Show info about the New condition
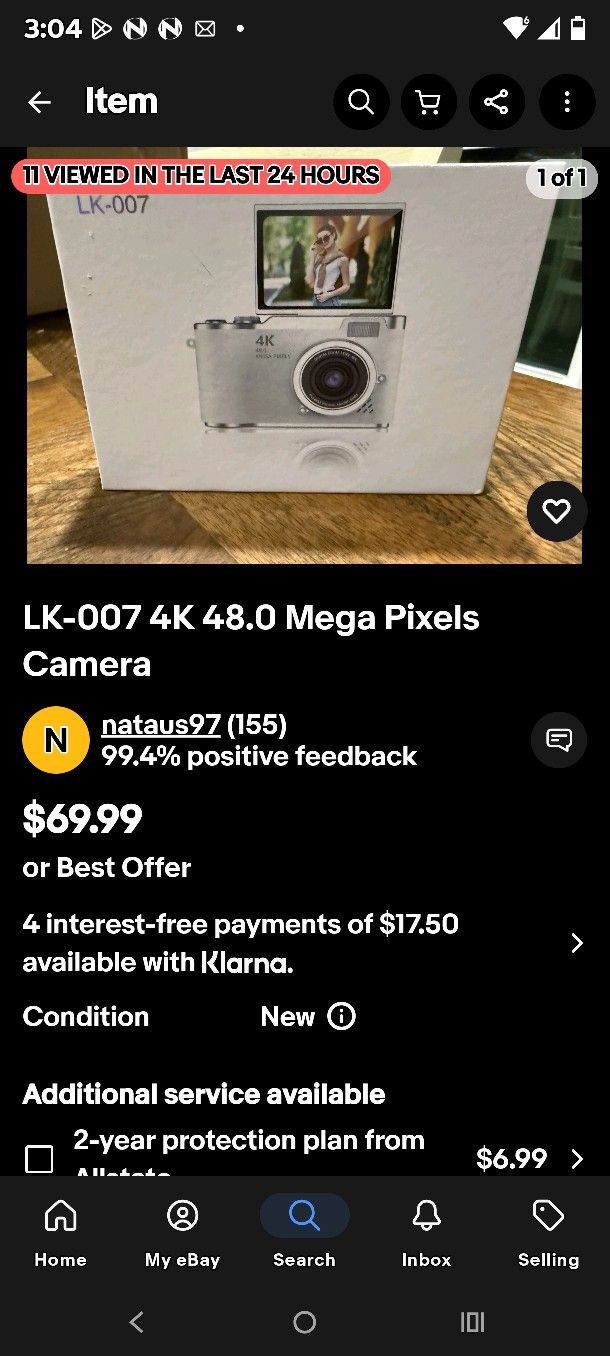 tap(341, 1017)
